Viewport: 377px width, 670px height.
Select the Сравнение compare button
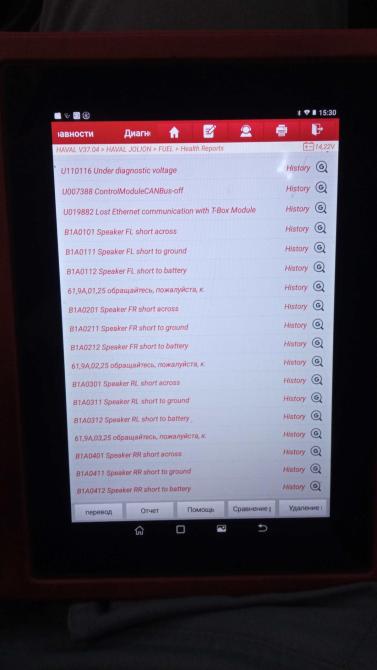coord(251,509)
